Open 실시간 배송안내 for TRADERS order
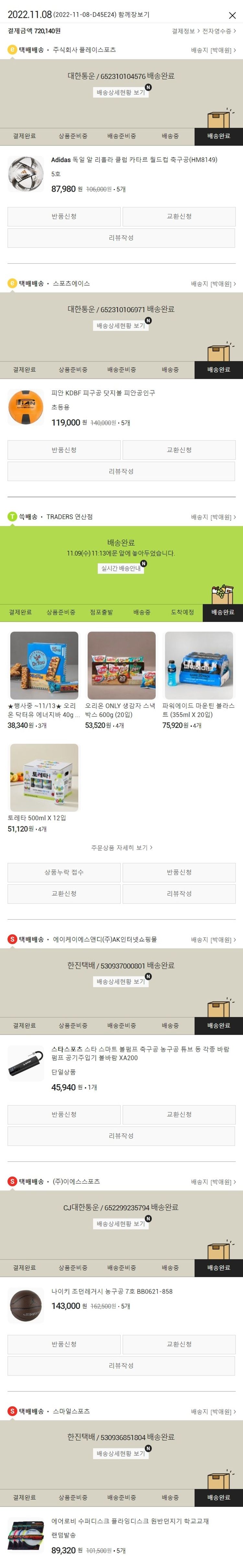243x1568 pixels. point(121,568)
